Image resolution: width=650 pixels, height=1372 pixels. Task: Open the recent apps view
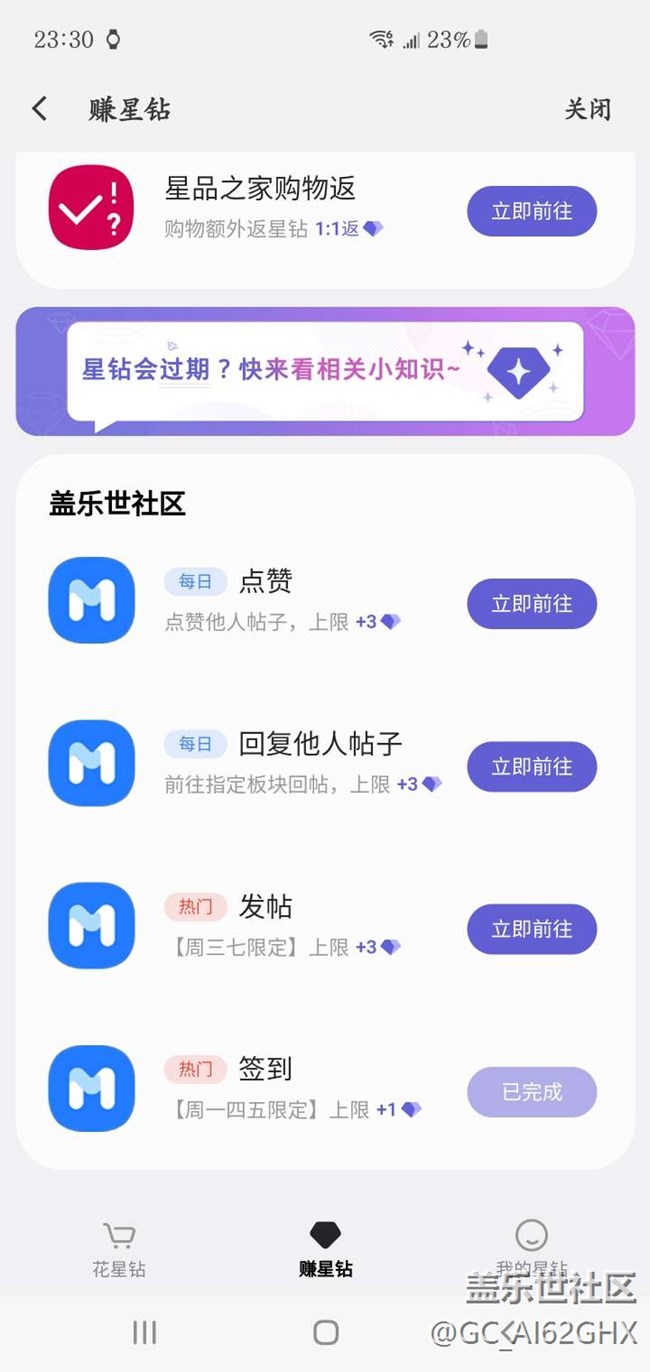[x=145, y=1332]
